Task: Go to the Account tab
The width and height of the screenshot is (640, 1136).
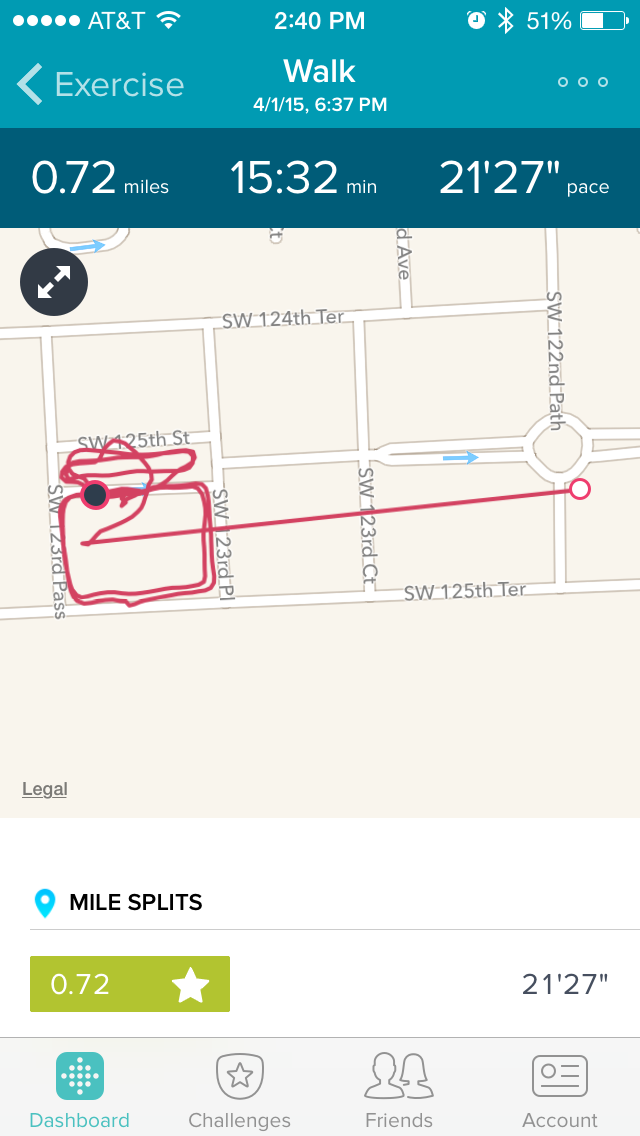Action: (x=559, y=1089)
